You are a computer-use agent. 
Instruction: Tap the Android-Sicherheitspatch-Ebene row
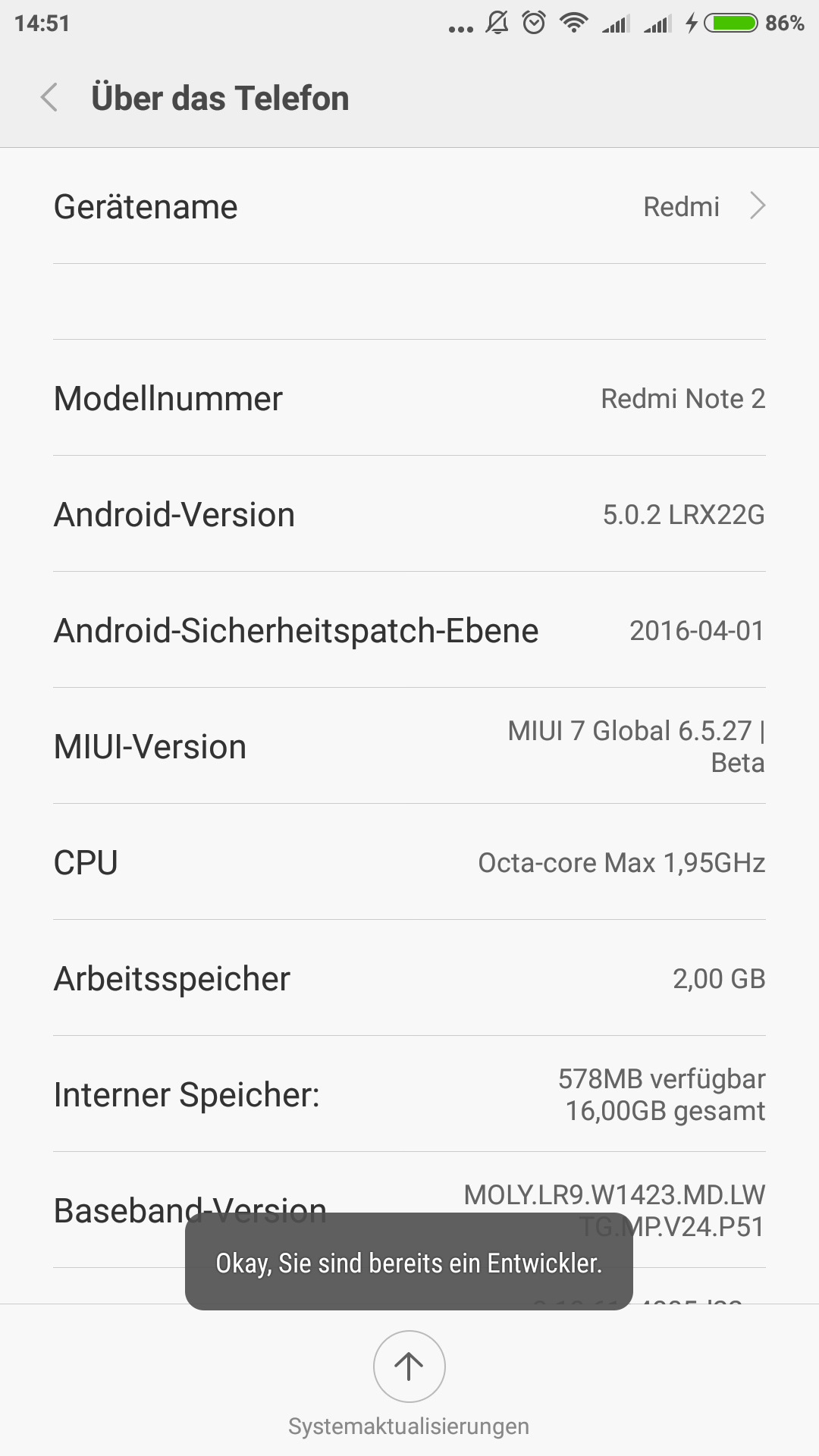point(409,630)
